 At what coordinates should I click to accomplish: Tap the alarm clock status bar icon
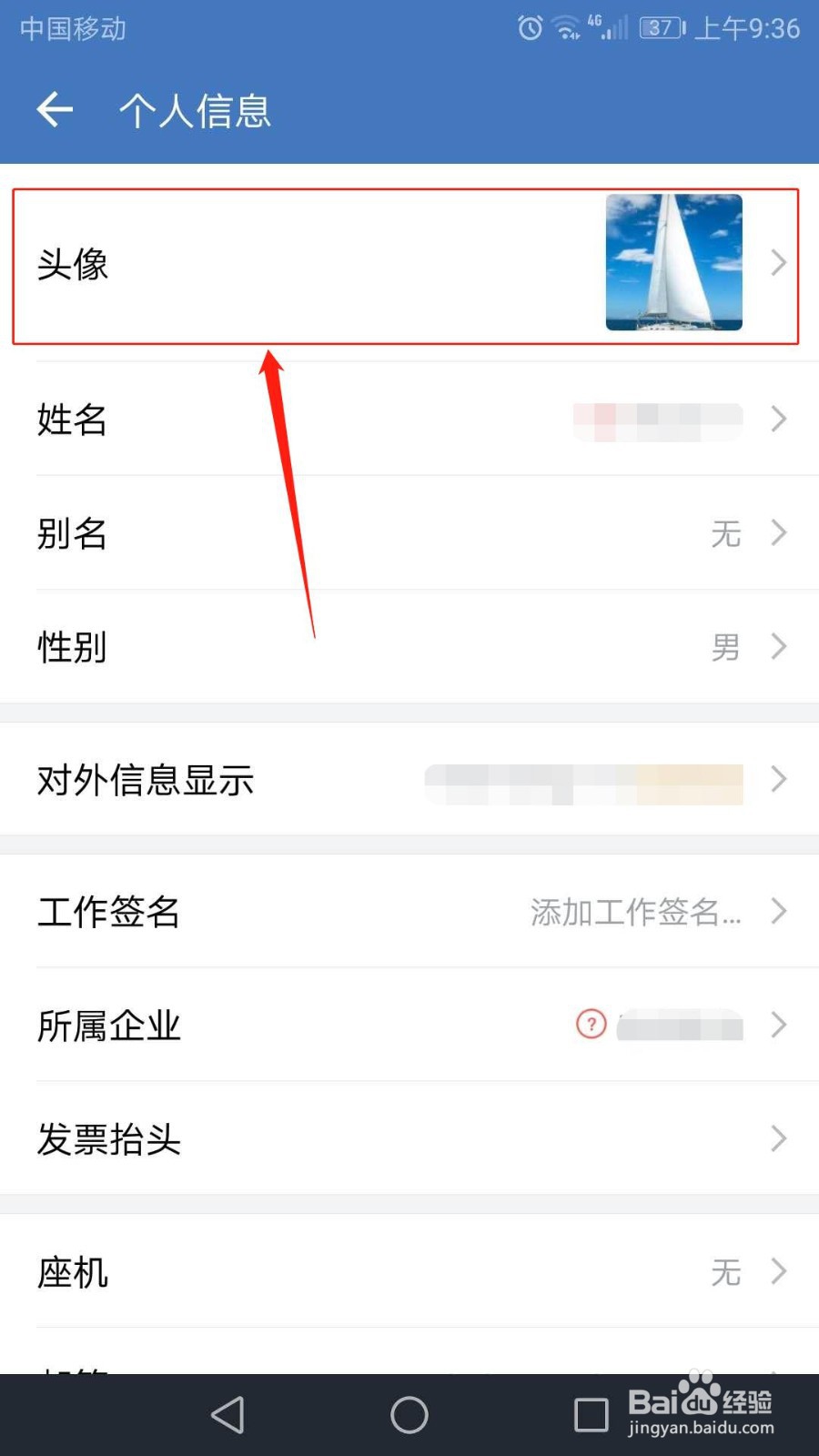click(529, 29)
